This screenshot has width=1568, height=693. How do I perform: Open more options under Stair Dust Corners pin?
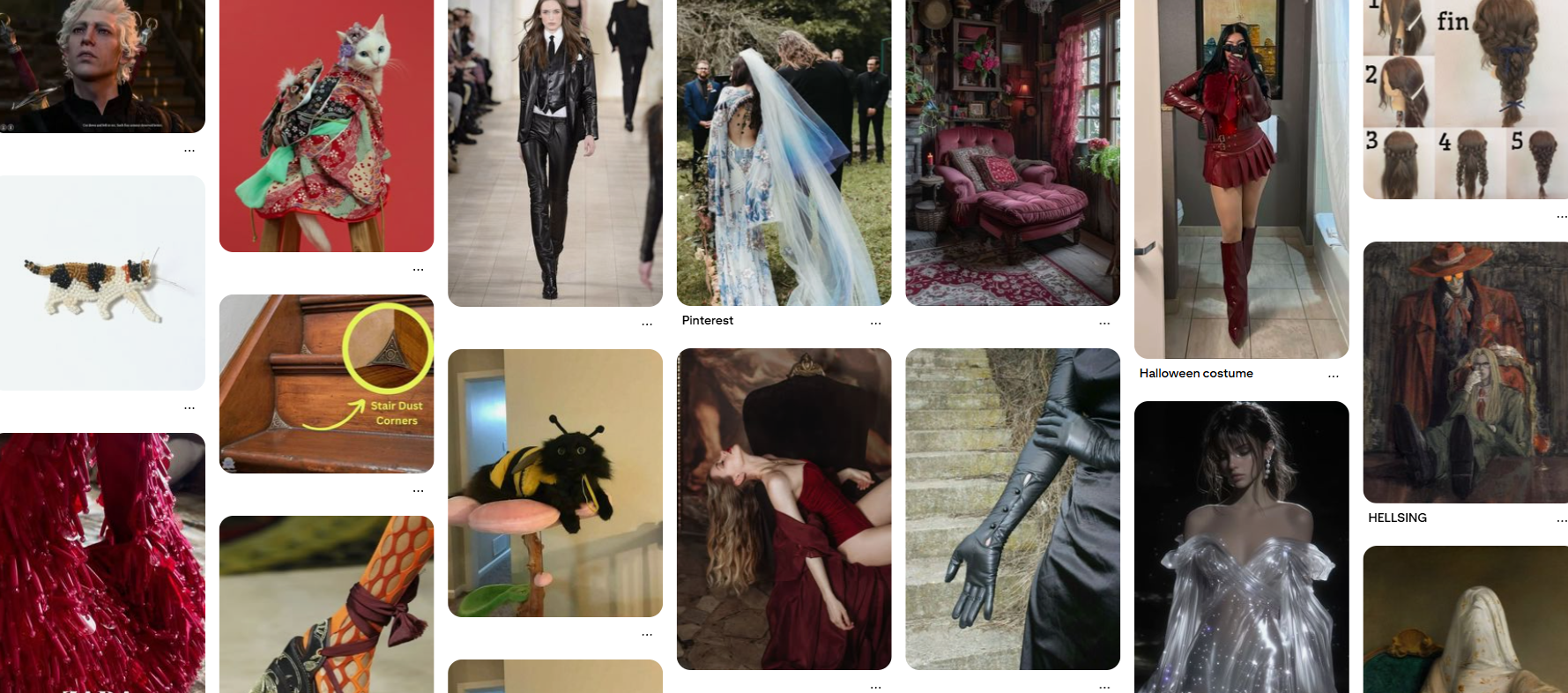(418, 489)
